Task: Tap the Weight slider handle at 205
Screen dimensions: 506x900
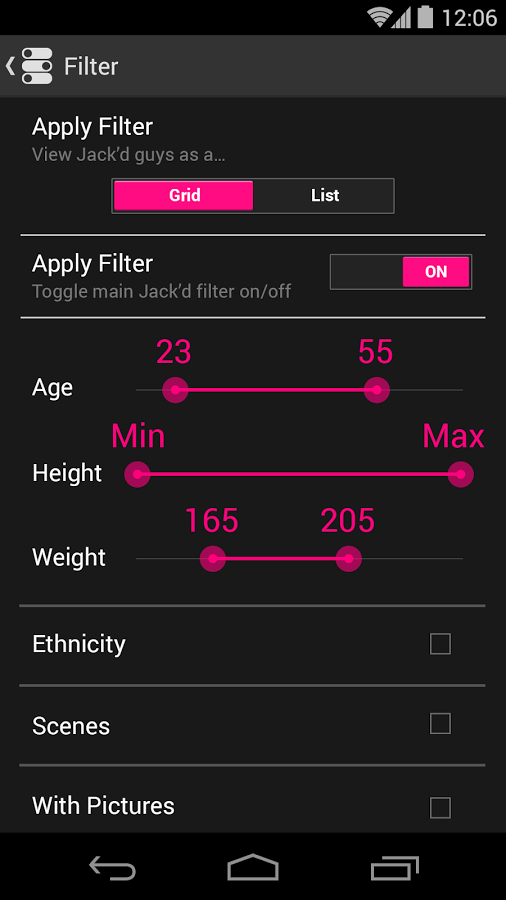Action: (348, 558)
